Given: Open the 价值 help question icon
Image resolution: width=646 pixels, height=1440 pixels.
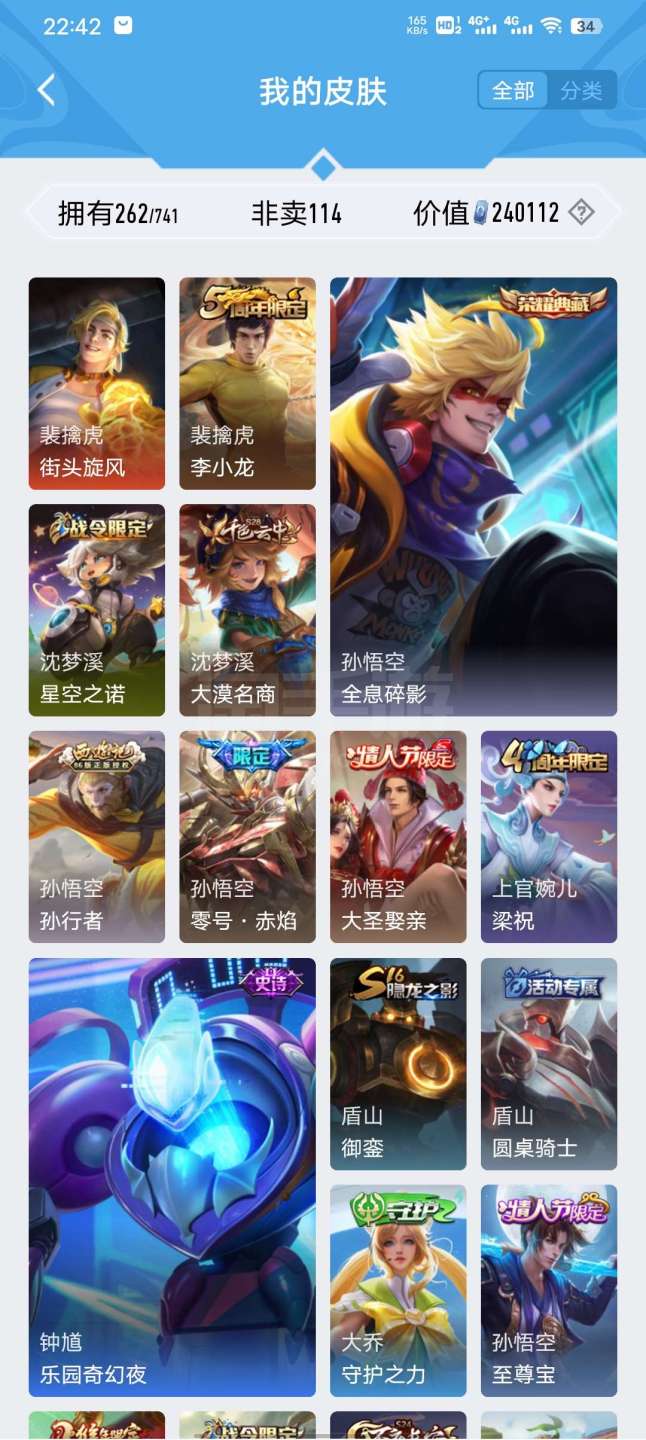Looking at the screenshot, I should coord(581,212).
